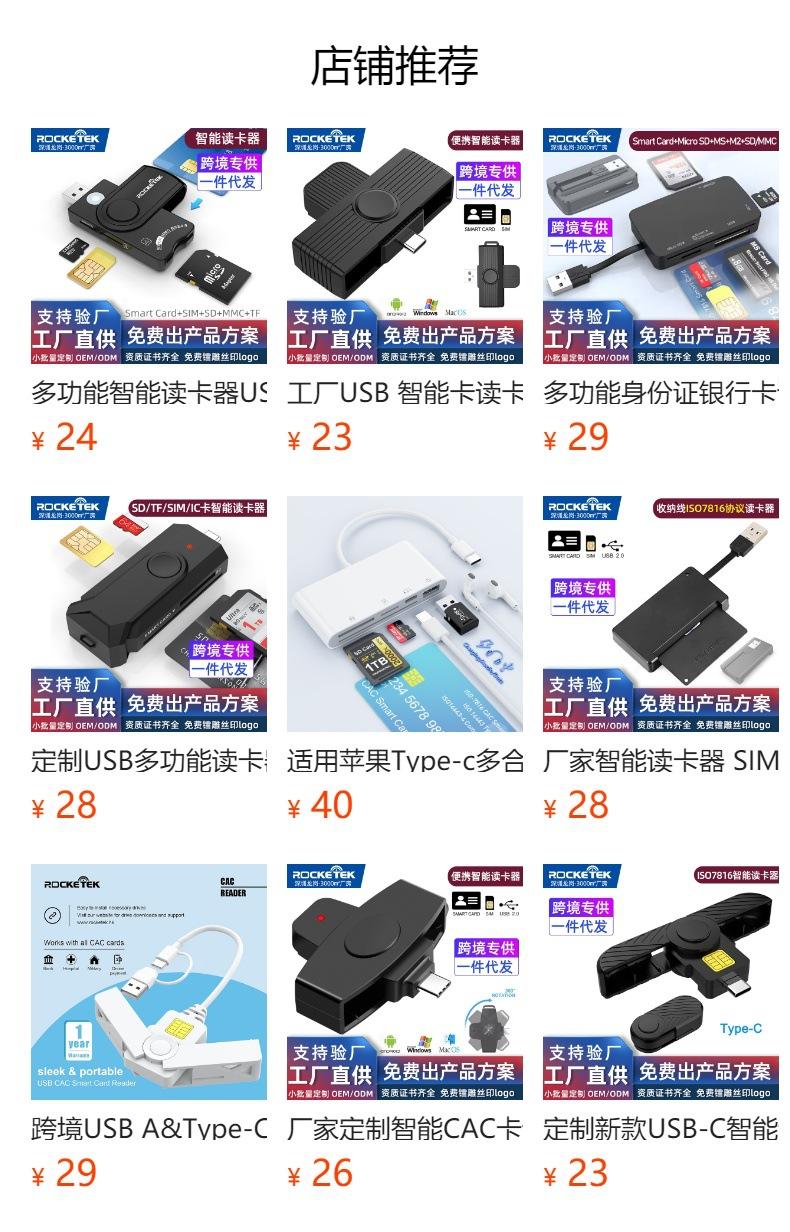The height and width of the screenshot is (1232, 790).
Task: View the 工厂USB 智能卡读卡 product card
Action: (405, 246)
